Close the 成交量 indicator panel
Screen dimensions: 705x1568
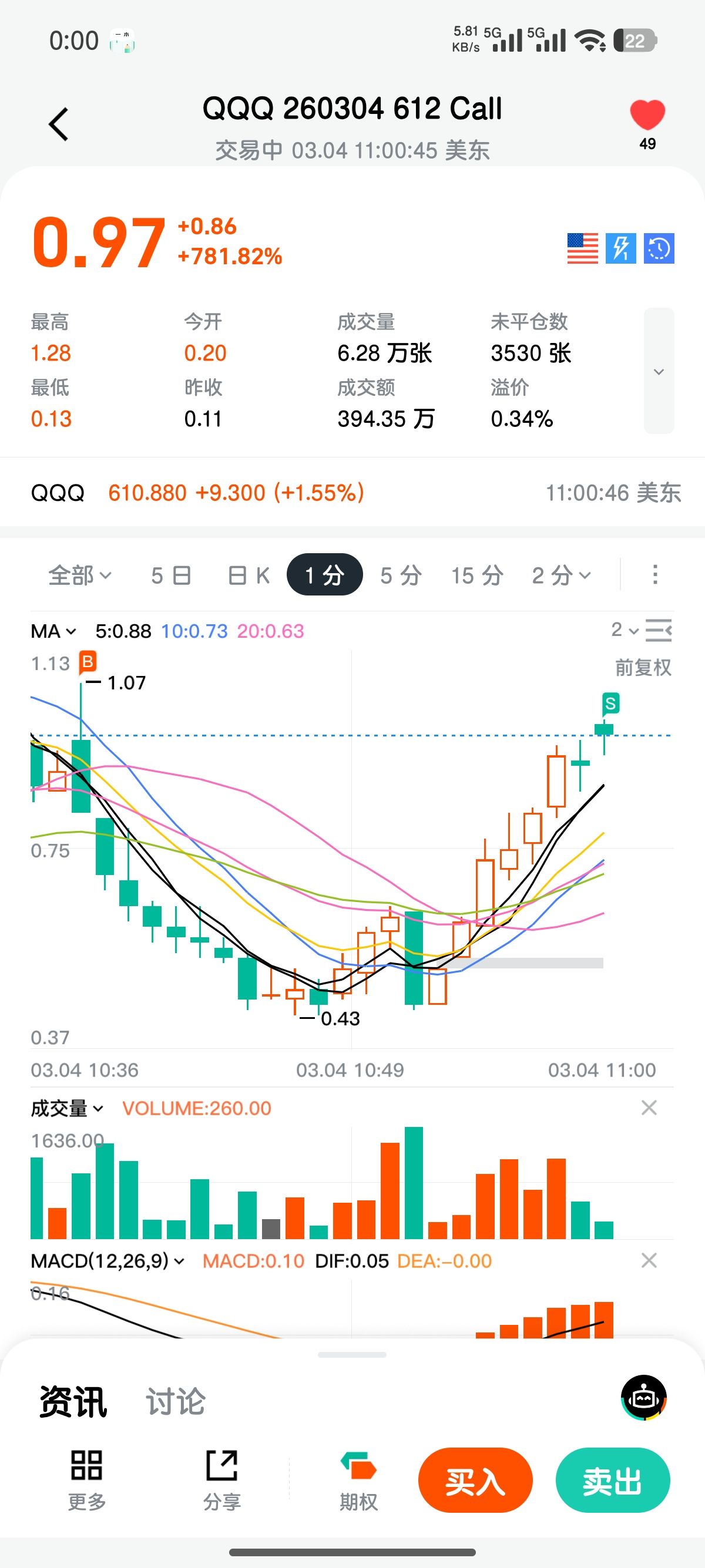pyautogui.click(x=649, y=1108)
